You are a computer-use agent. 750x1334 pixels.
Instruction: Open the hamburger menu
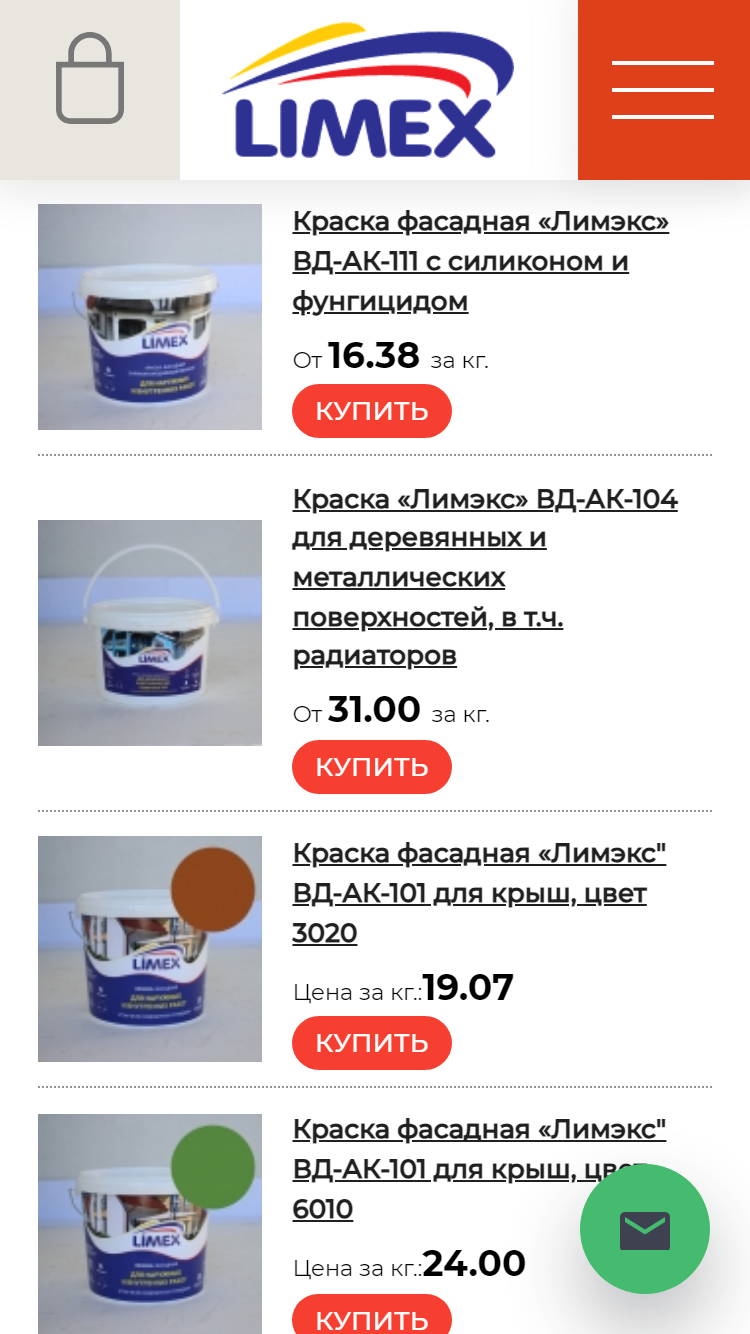tap(663, 90)
